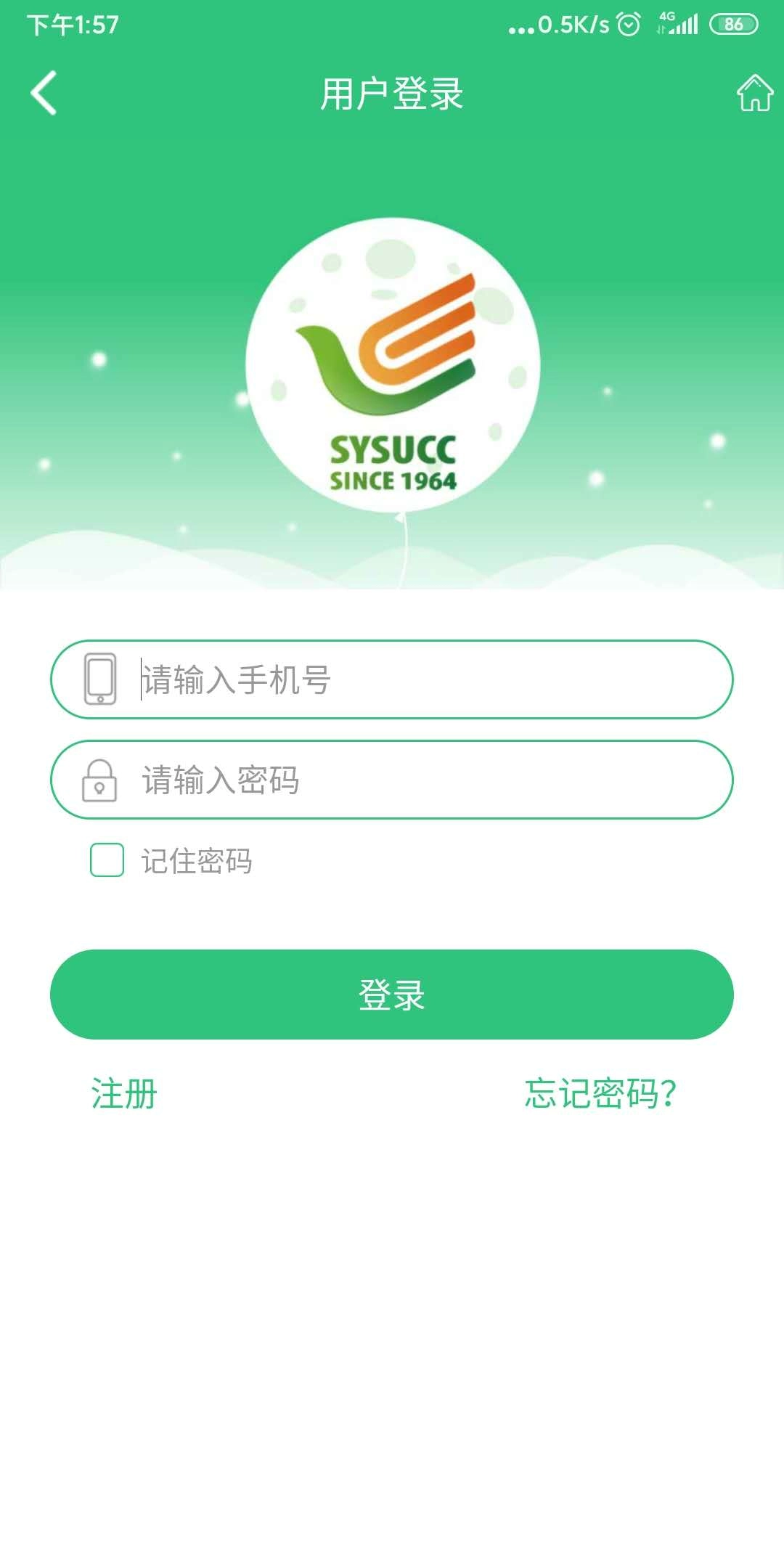Tap the home icon in top right
Screen dimensions: 784x1568
[754, 92]
